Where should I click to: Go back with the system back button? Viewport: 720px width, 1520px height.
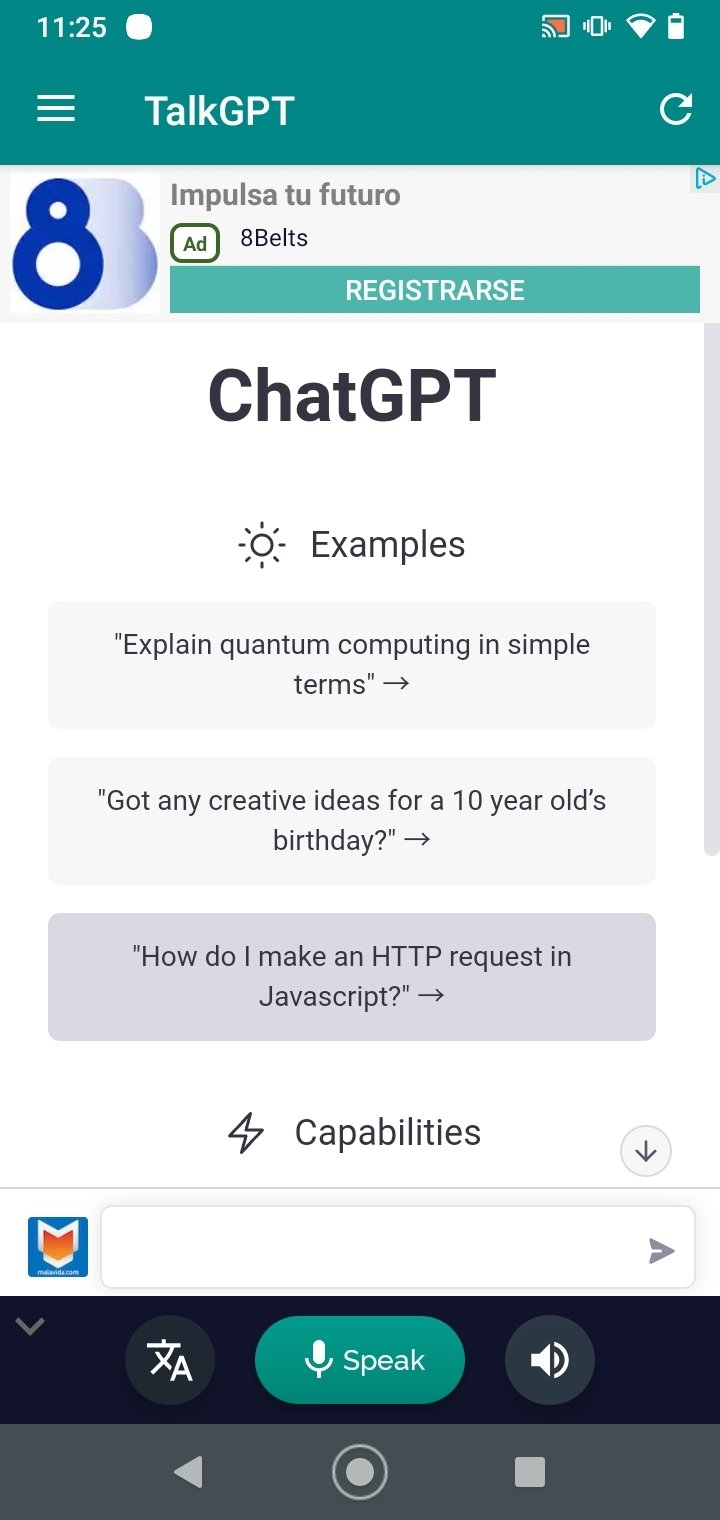pos(188,1472)
